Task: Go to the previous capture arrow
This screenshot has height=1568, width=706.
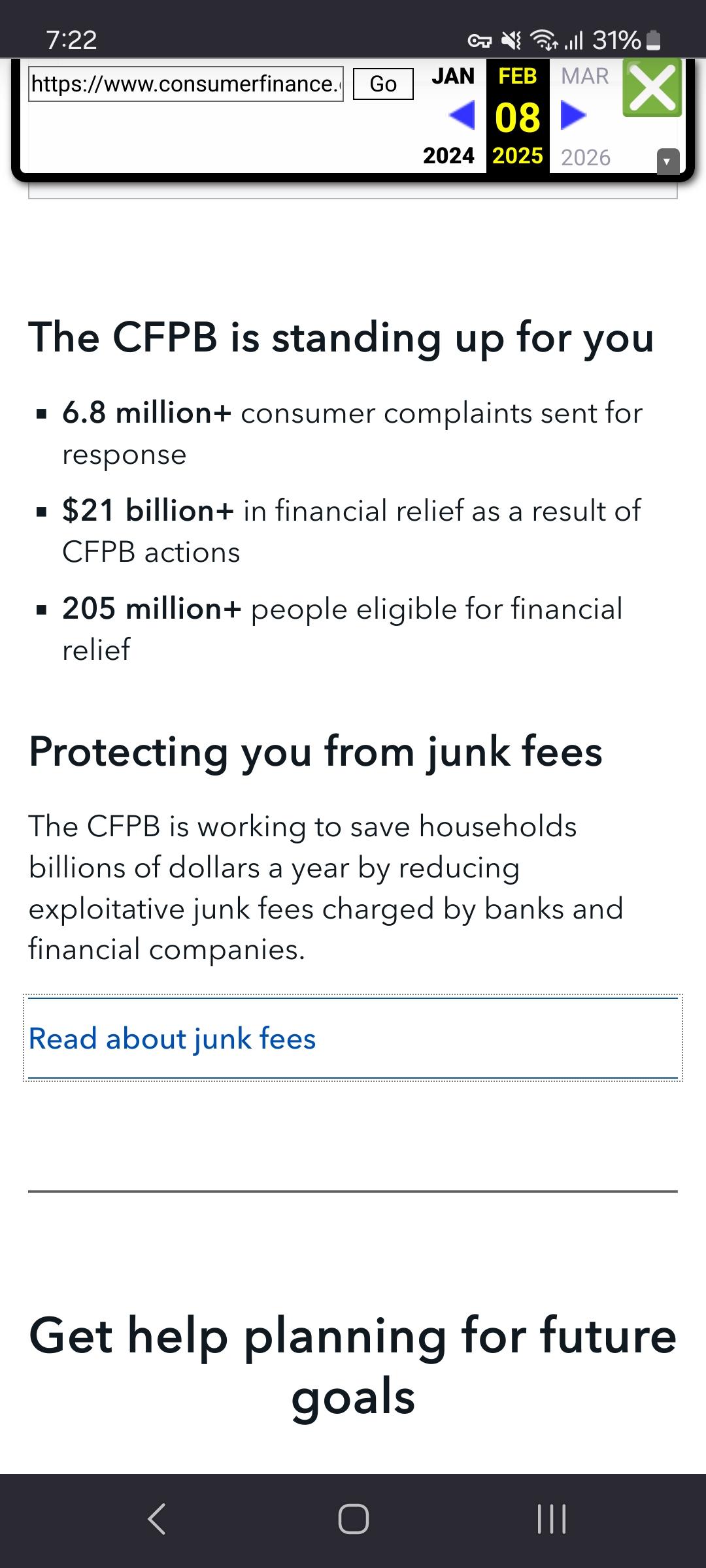Action: click(x=462, y=116)
